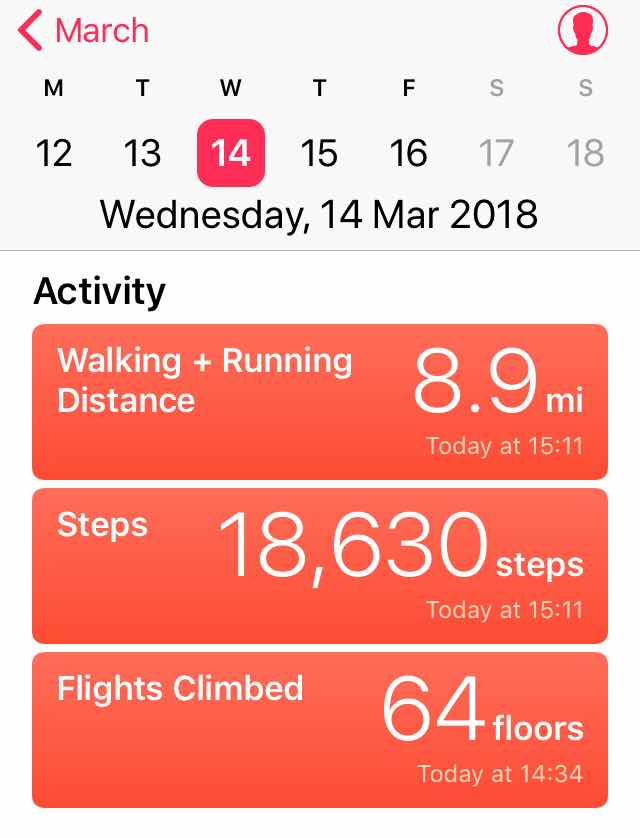Select Sunday 18 in the calendar

(585, 153)
